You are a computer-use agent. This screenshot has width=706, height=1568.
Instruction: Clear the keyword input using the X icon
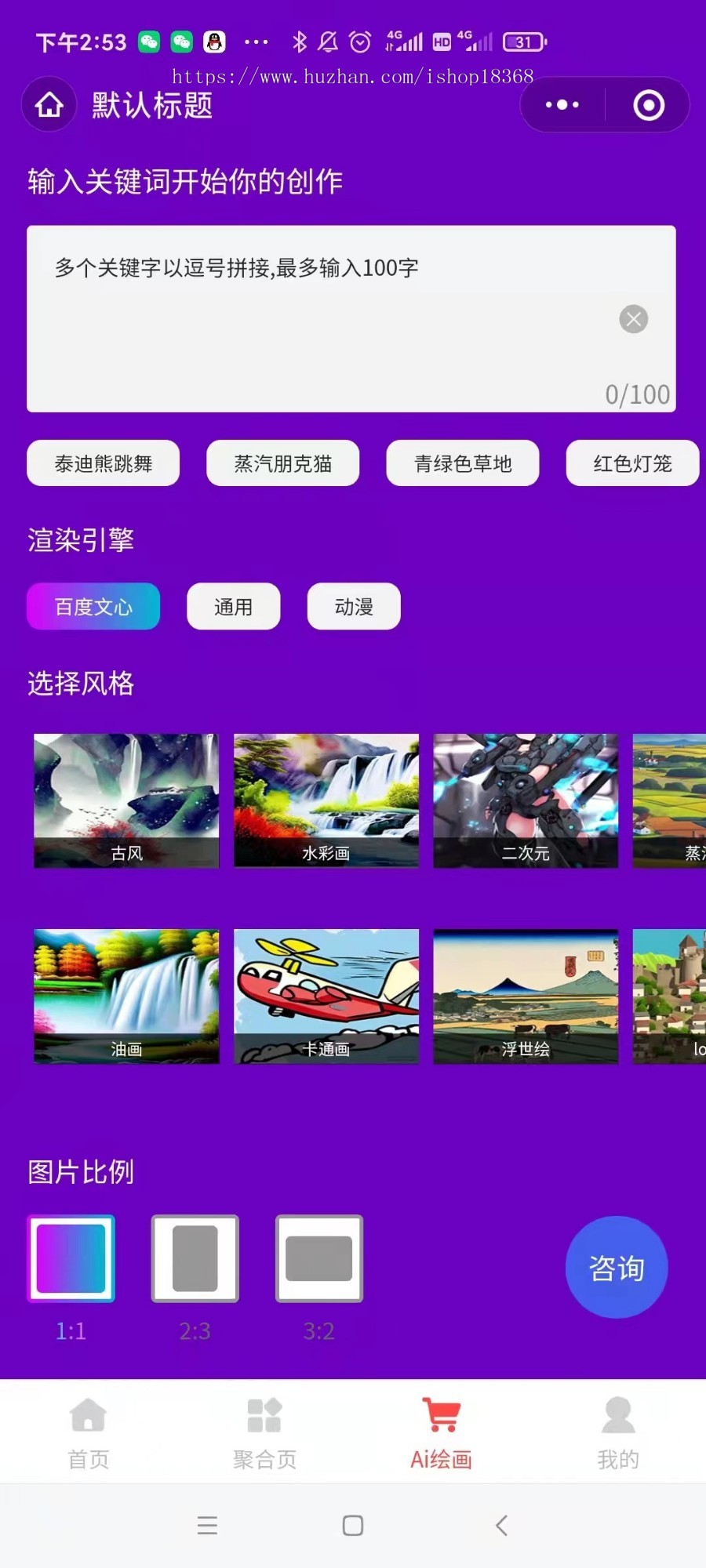click(633, 319)
